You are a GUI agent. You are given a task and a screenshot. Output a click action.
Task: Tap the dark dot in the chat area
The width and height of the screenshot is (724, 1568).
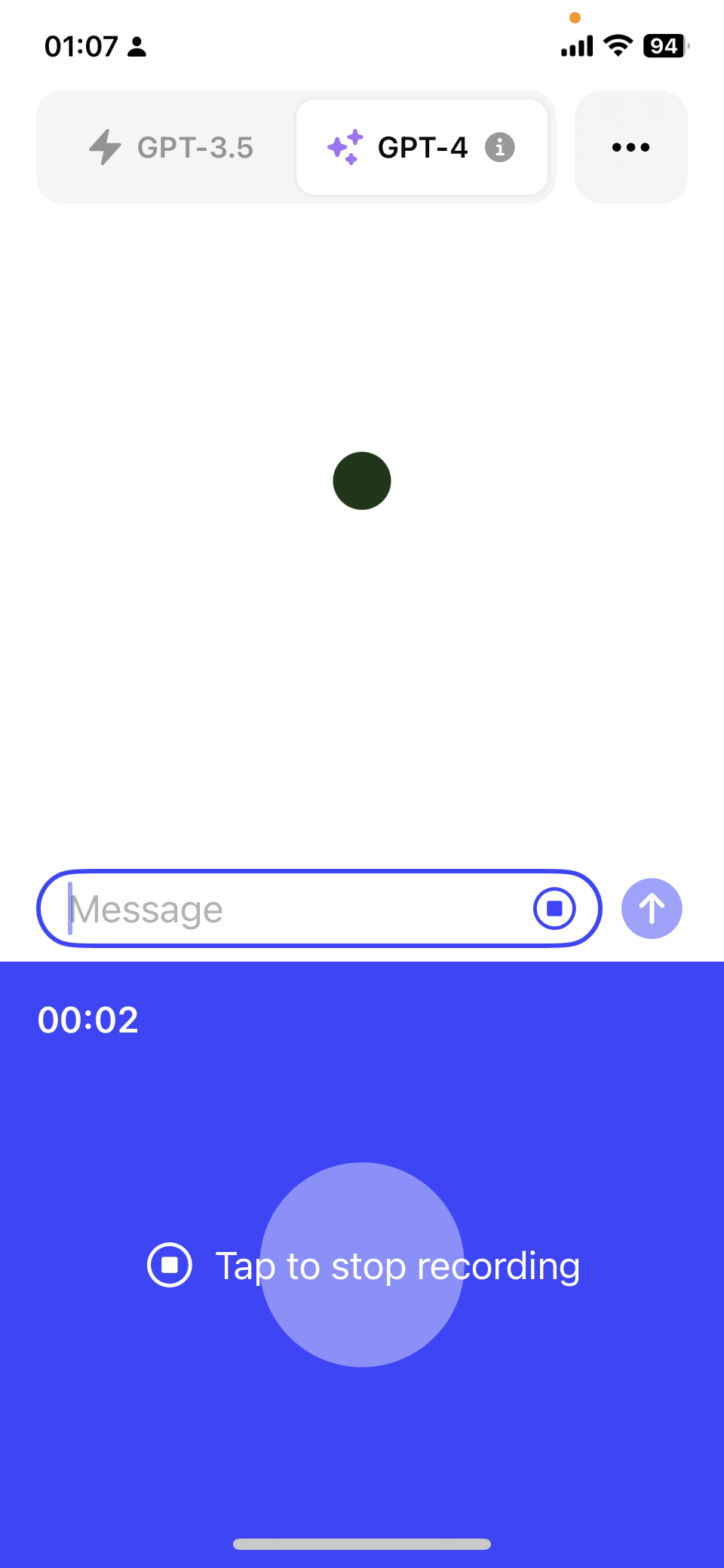click(x=361, y=480)
